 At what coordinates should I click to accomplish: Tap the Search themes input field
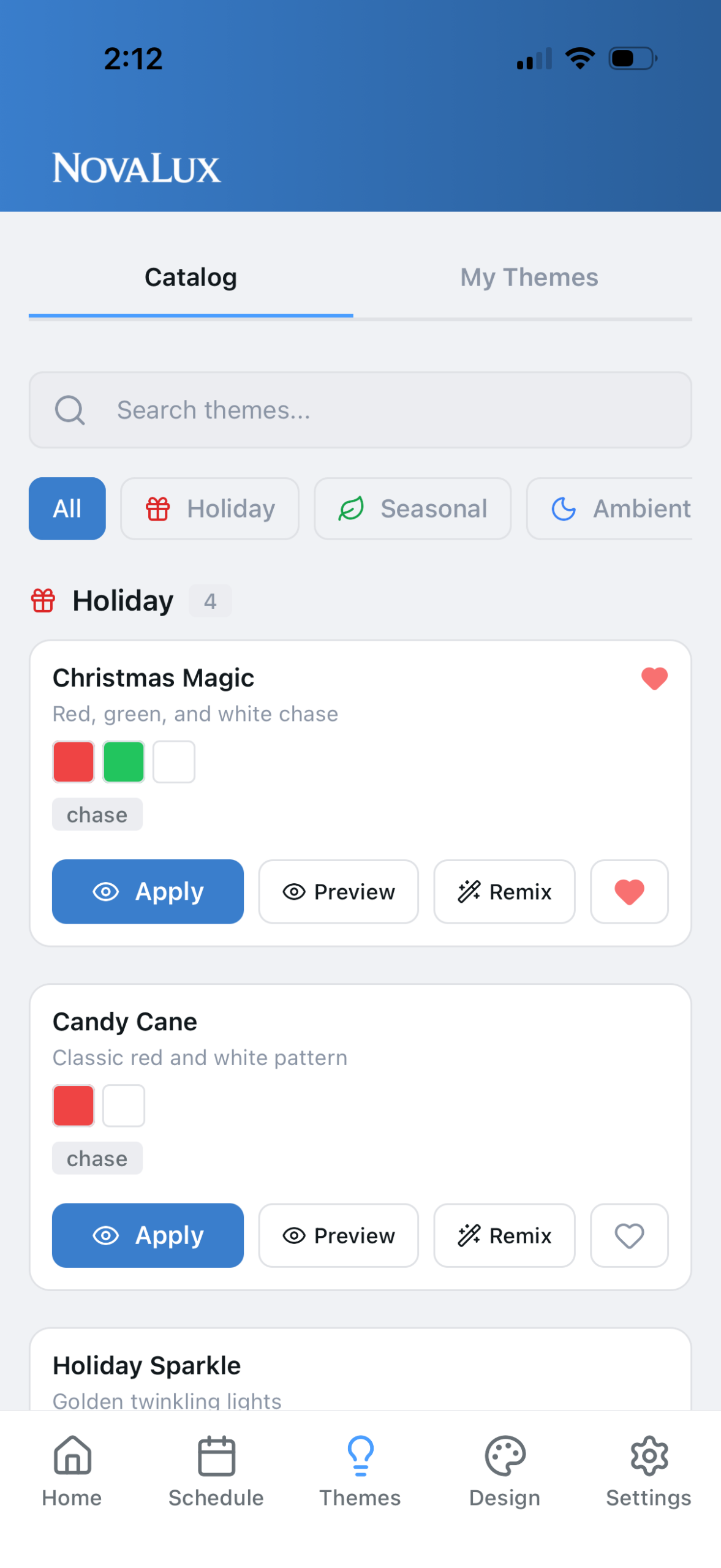[x=360, y=409]
